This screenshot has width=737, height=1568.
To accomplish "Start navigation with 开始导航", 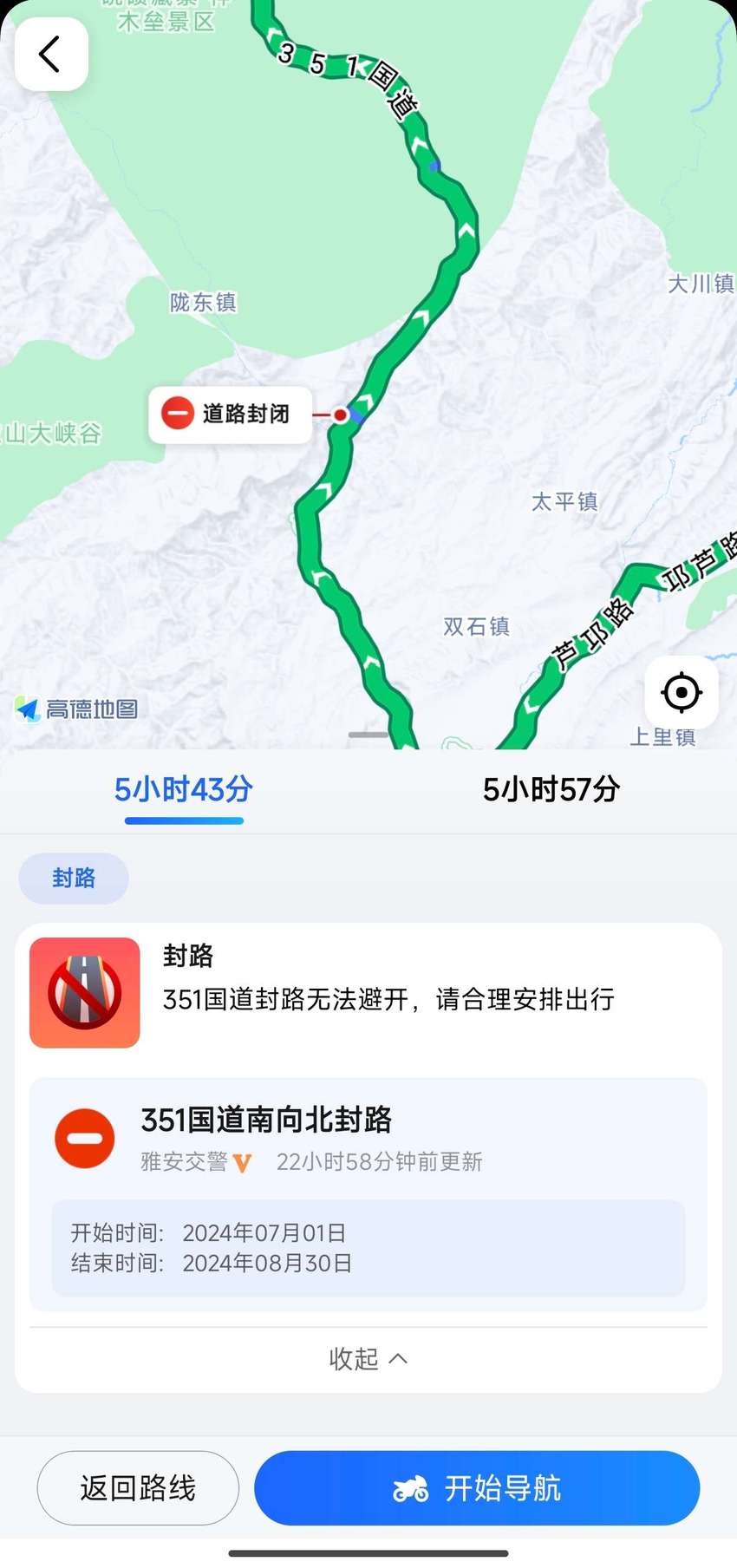I will 477,1488.
